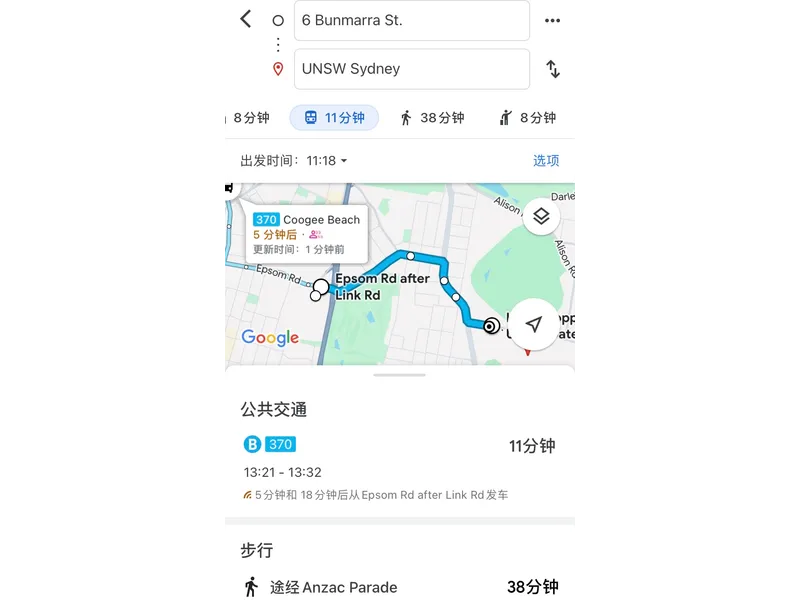This screenshot has width=800, height=600.
Task: Switch to the 38分钟 walking tab
Action: tap(432, 118)
